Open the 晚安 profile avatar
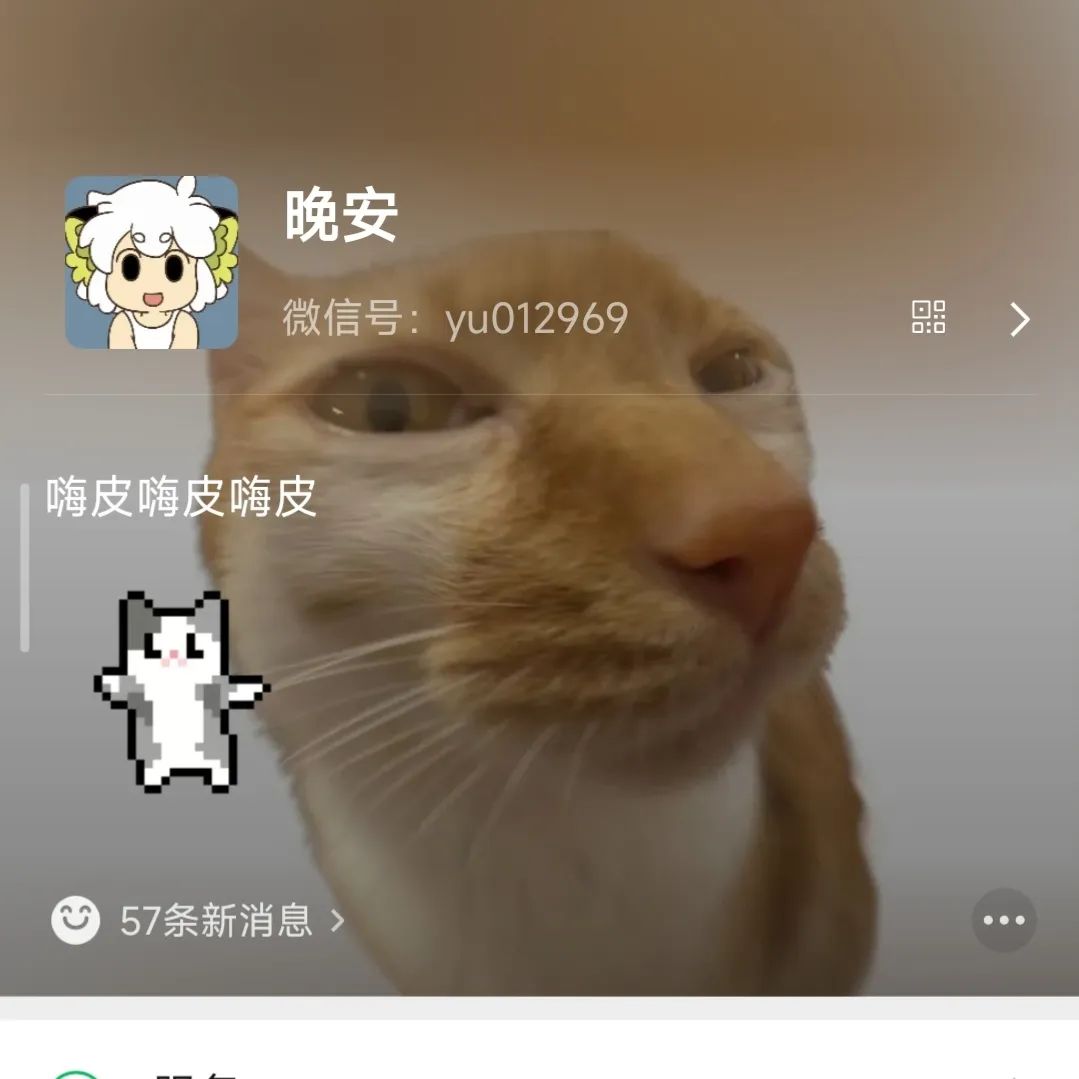Screen dimensions: 1079x1079 pyautogui.click(x=152, y=262)
